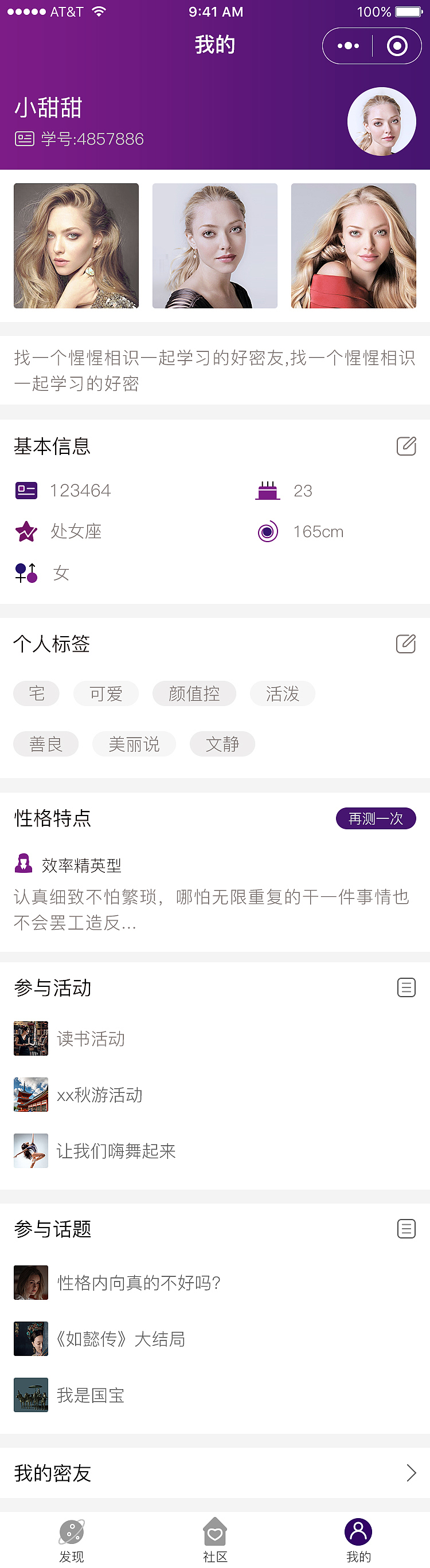View all 参与活动 list

[406, 987]
